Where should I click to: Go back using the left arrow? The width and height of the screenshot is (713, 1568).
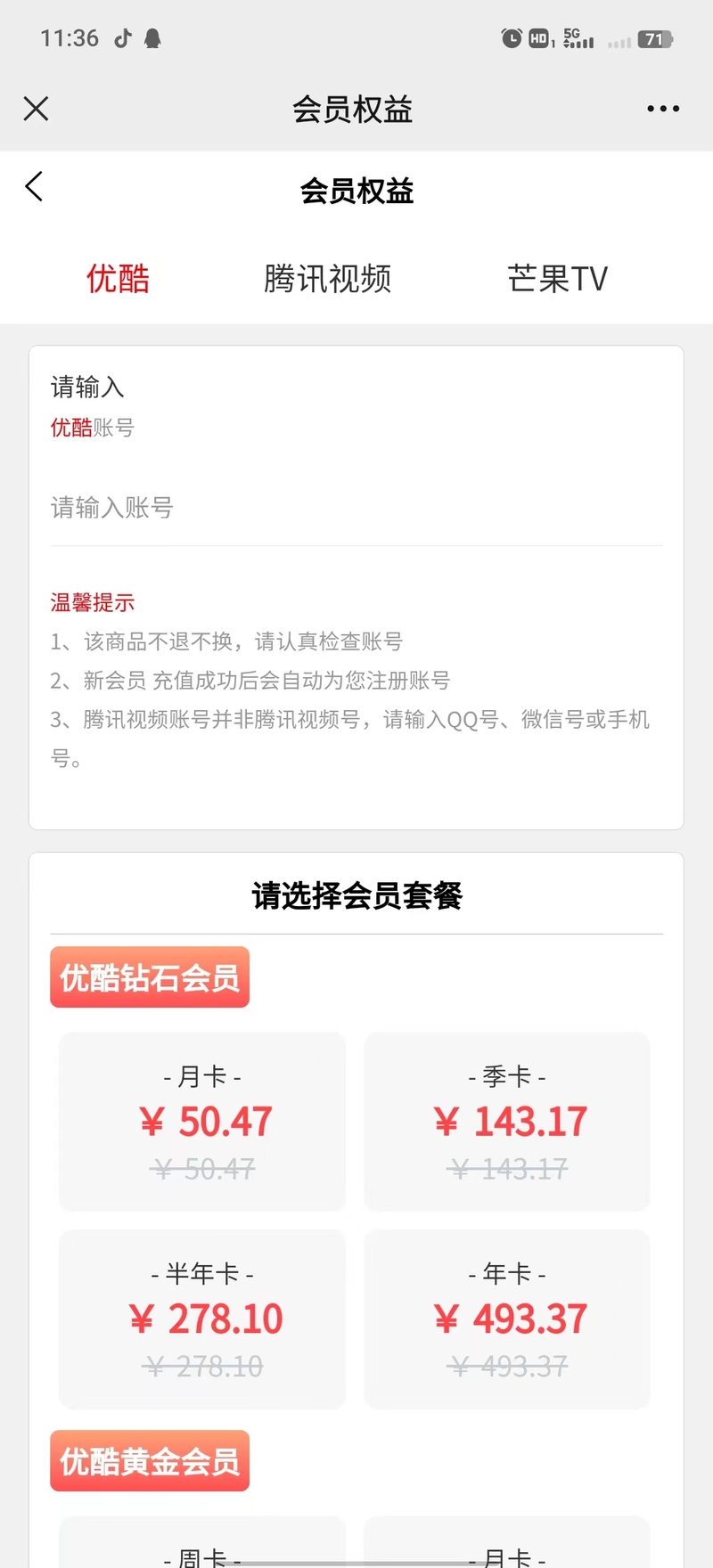[35, 187]
